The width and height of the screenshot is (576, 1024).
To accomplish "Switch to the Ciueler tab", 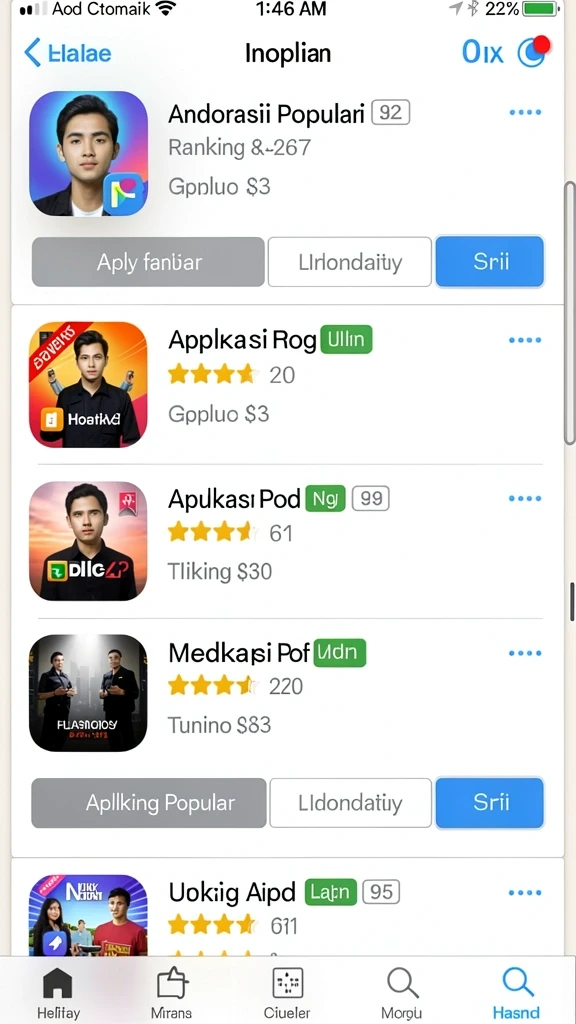I will pyautogui.click(x=287, y=993).
